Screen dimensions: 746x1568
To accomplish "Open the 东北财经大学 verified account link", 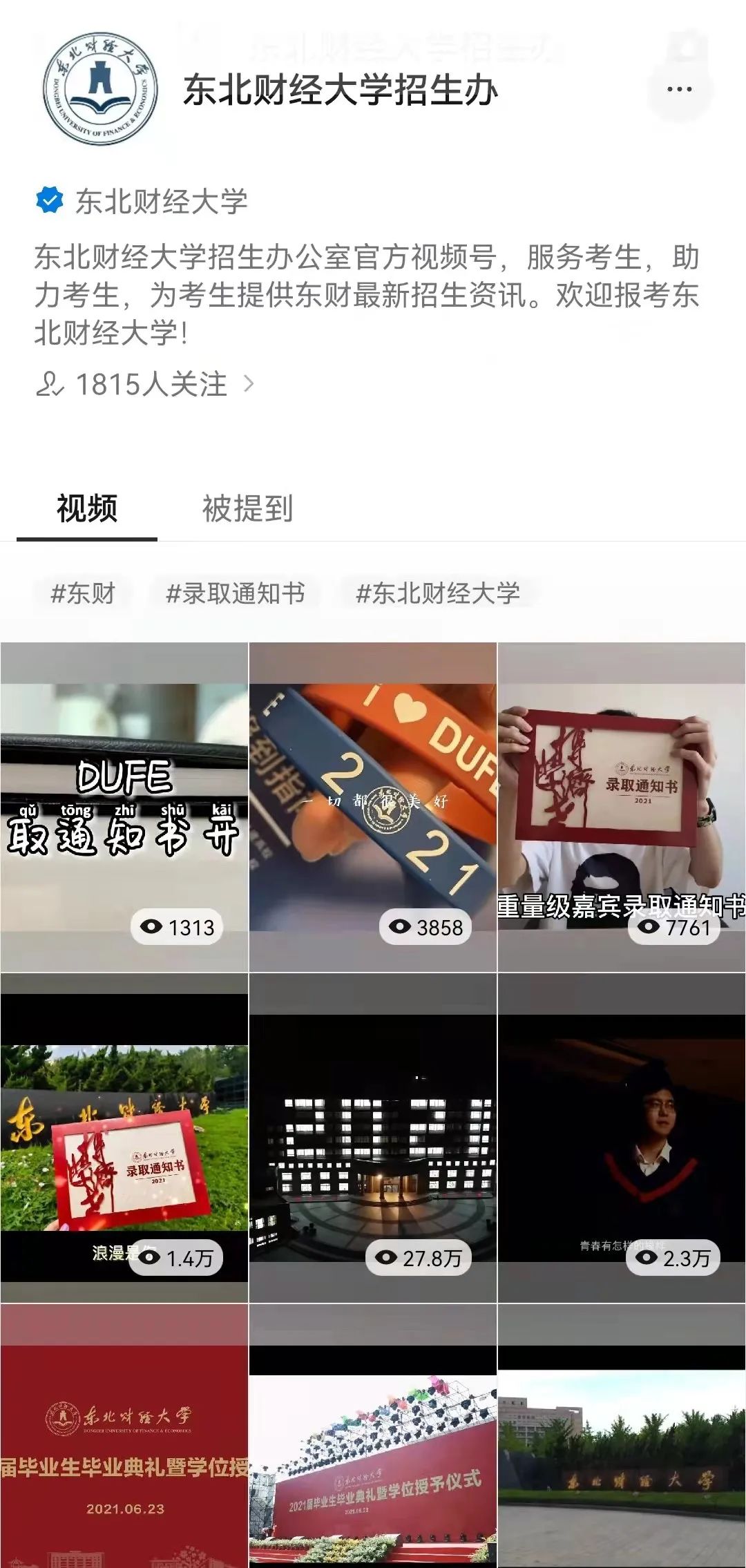I will [x=160, y=202].
